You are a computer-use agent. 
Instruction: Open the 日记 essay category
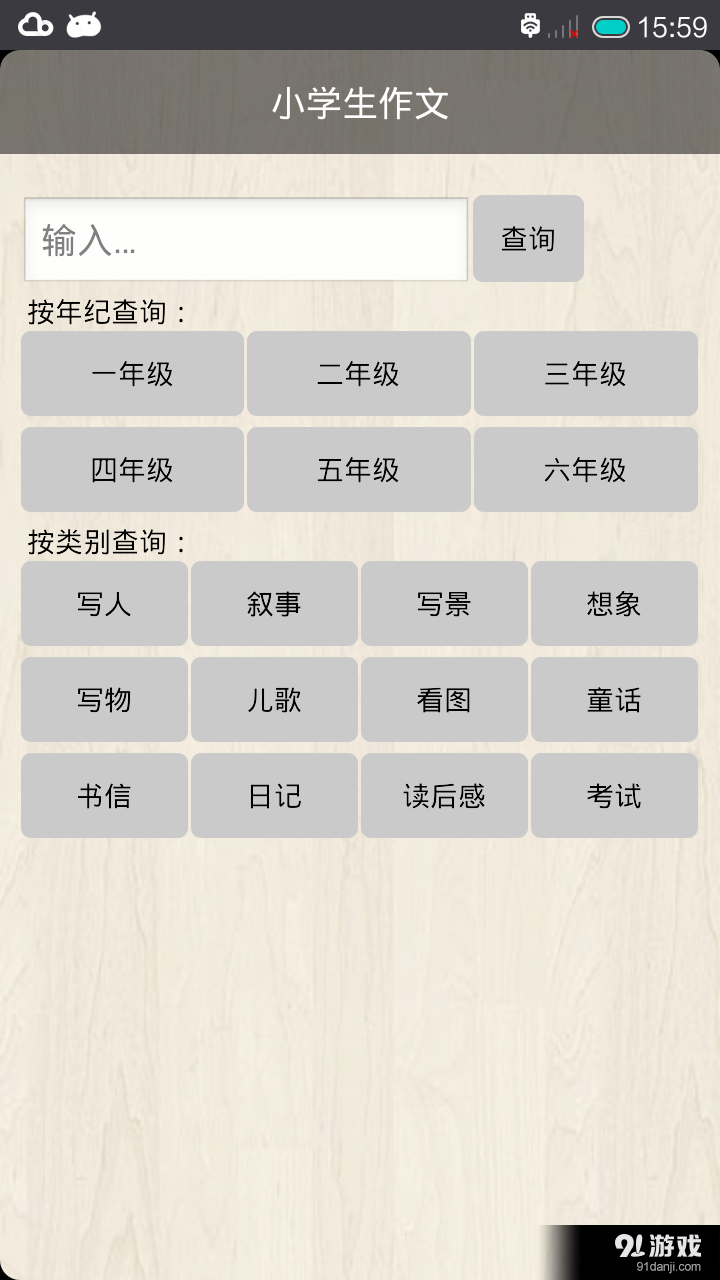[273, 795]
